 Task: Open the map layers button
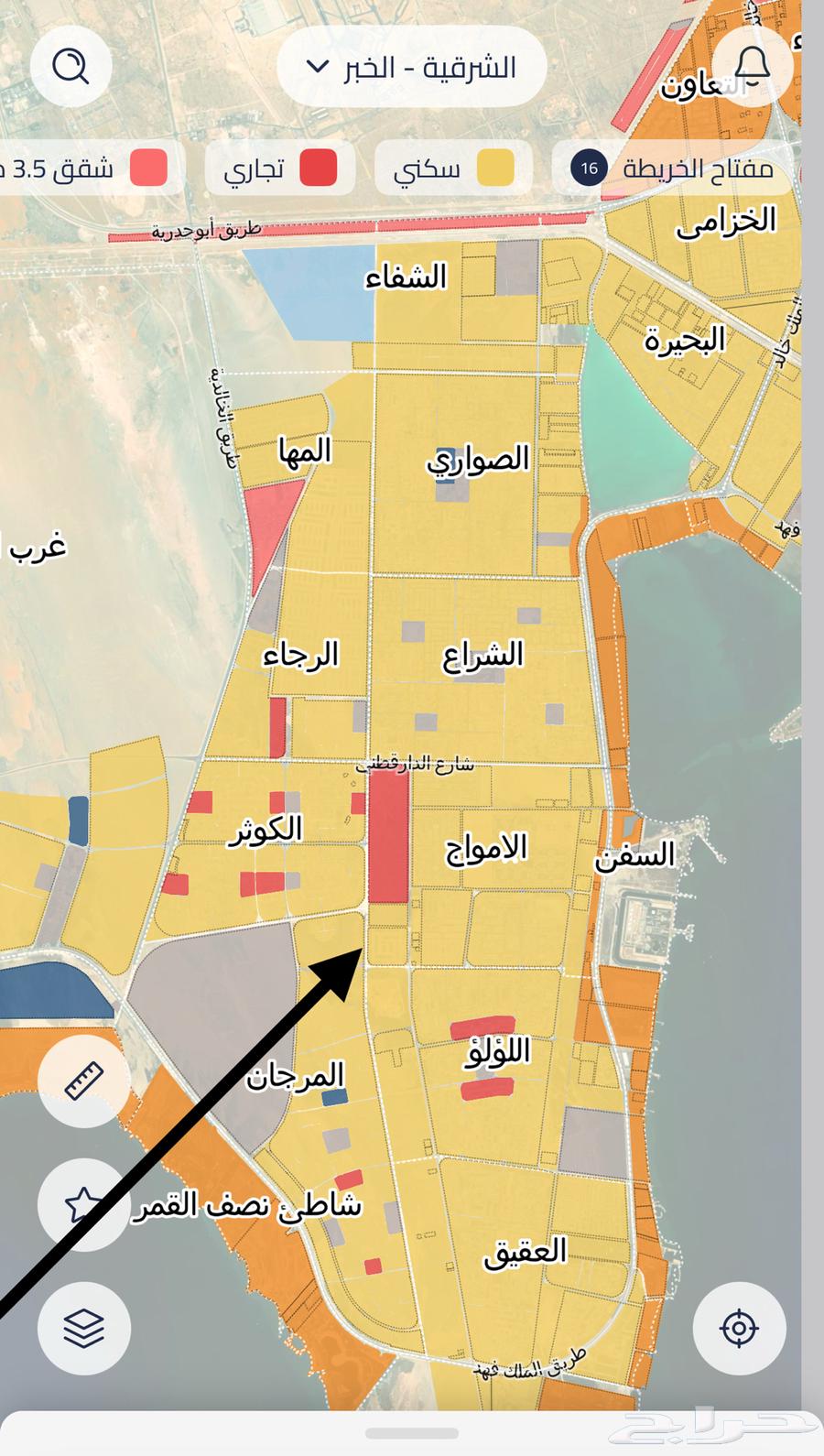(83, 1327)
